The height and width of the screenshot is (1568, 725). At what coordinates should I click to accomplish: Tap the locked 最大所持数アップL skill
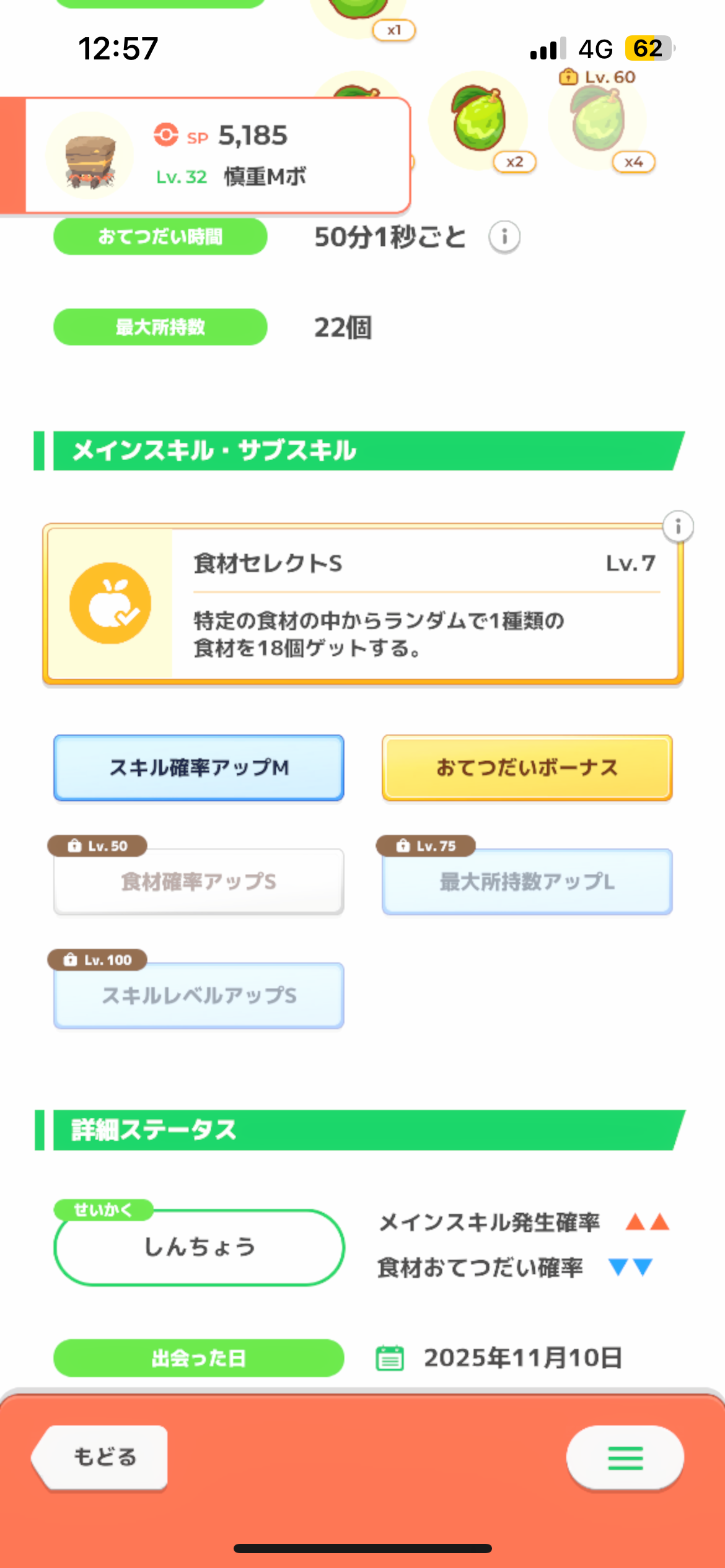pyautogui.click(x=527, y=881)
